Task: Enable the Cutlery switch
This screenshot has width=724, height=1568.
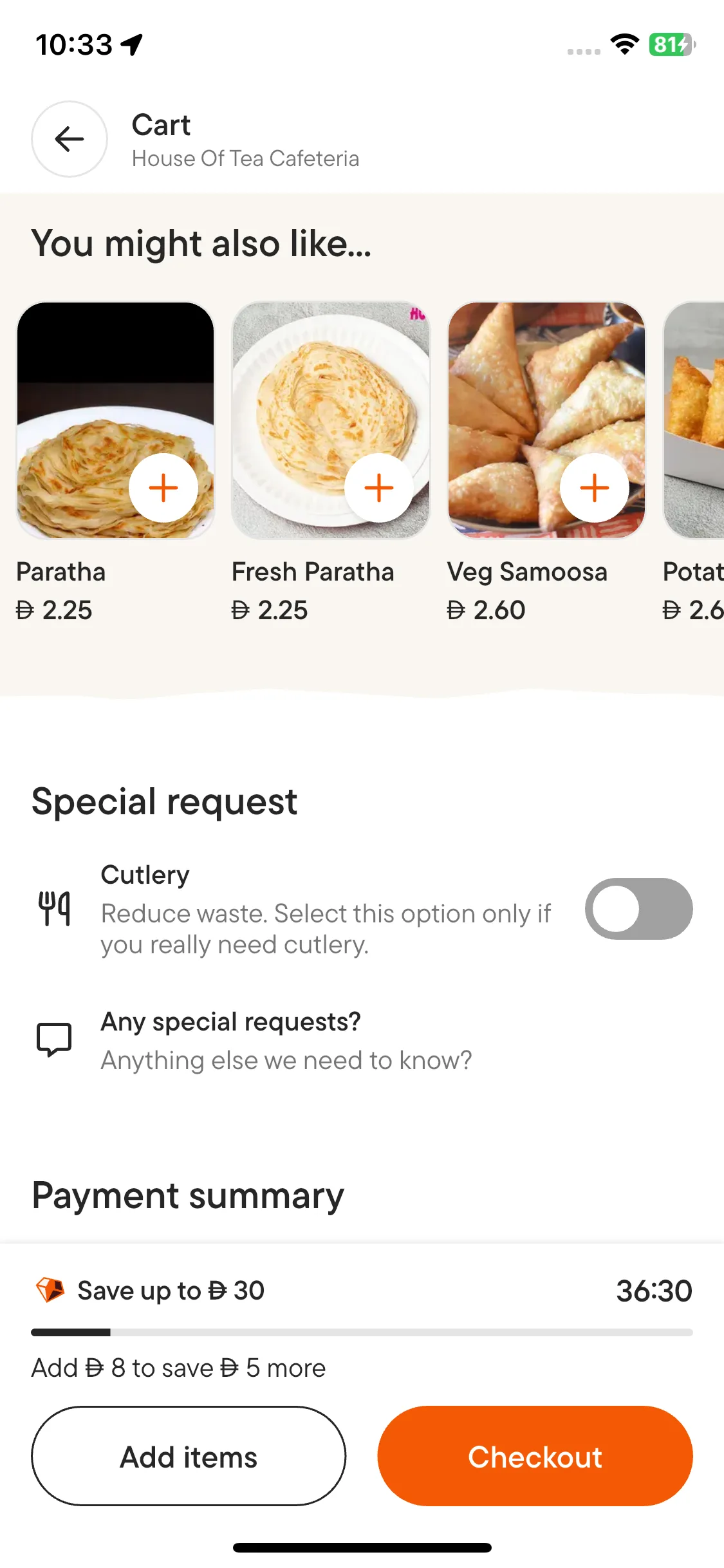Action: click(638, 909)
